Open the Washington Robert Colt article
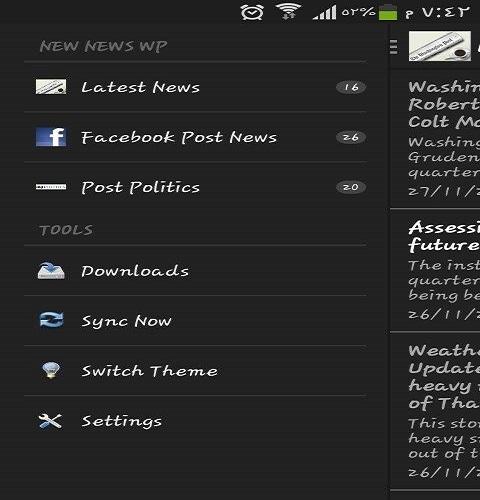The height and width of the screenshot is (500, 480). tap(435, 139)
